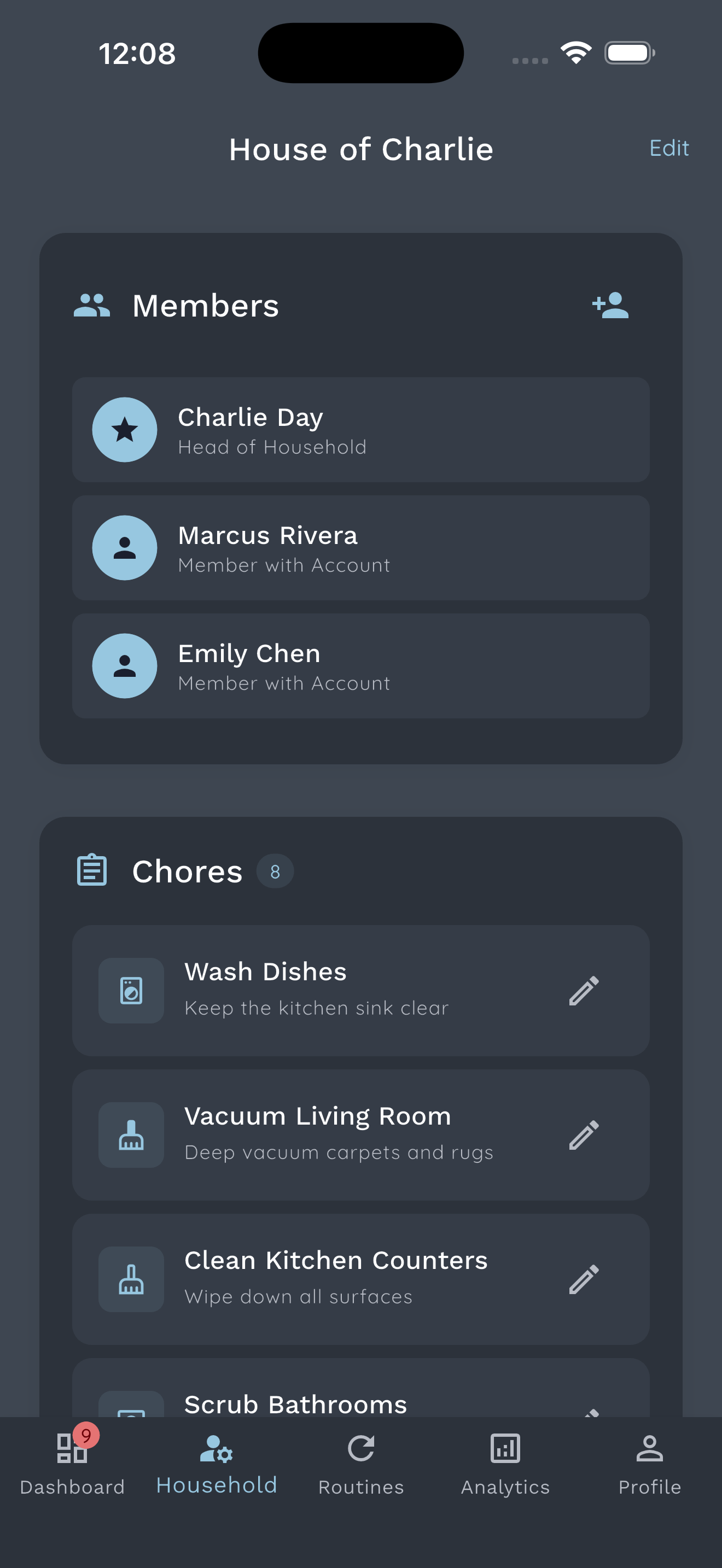Image resolution: width=722 pixels, height=1568 pixels.
Task: Click Marcus Rivera's avatar icon
Action: coord(125,547)
